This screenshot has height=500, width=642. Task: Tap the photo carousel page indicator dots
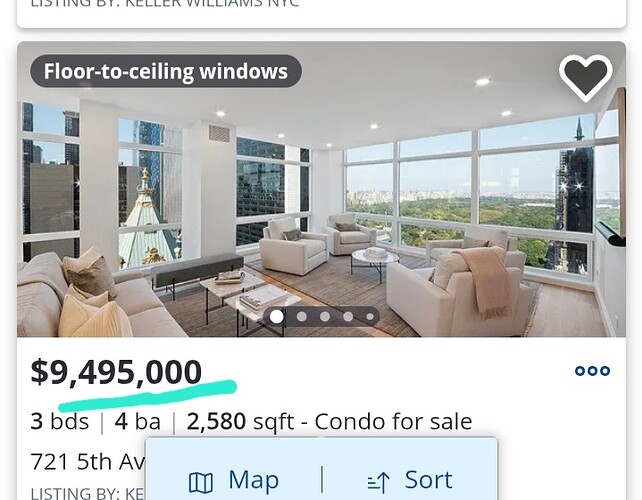coord(323,317)
